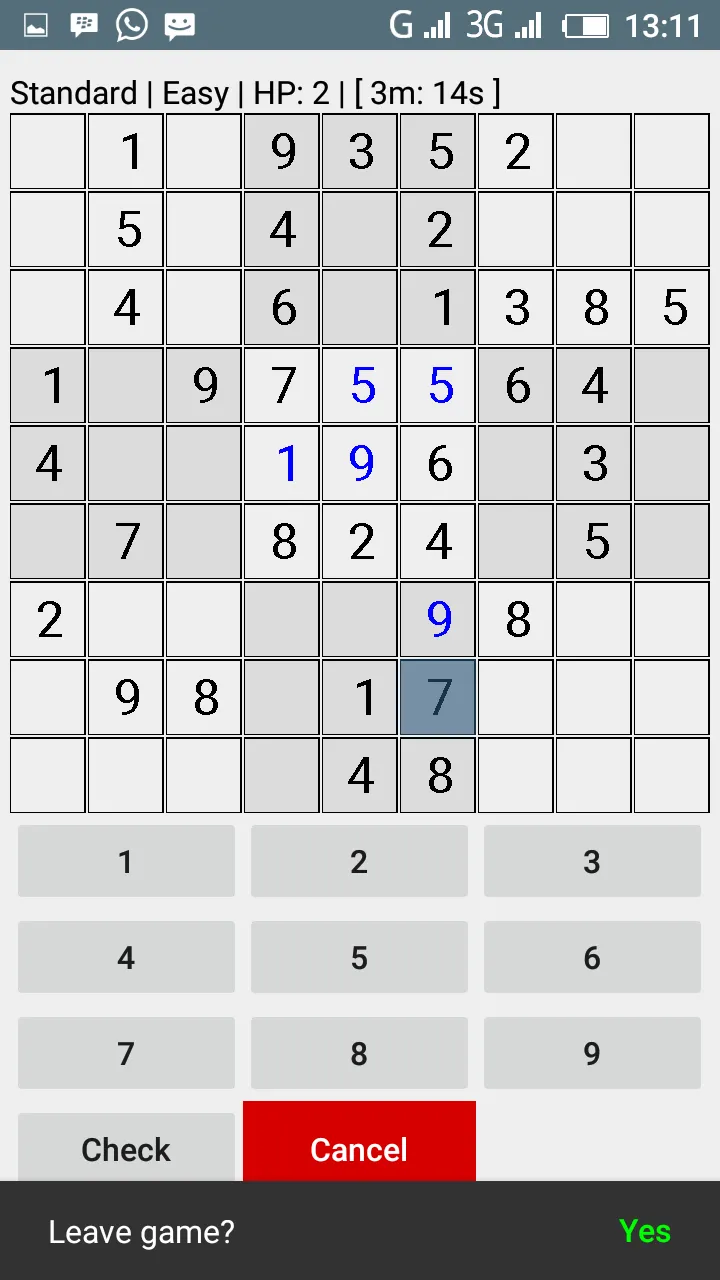
Task: Select the highlighted cell containing 7
Action: tap(438, 697)
